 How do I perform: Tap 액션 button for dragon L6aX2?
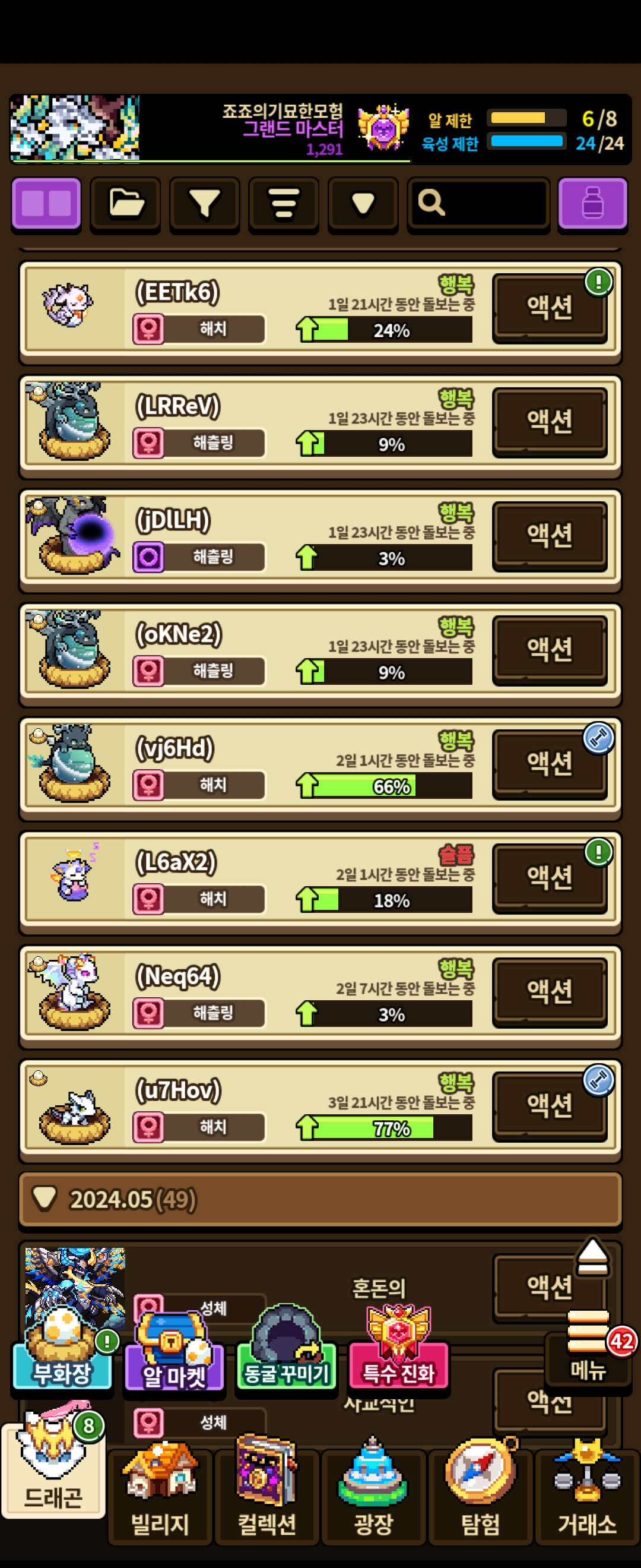(x=550, y=877)
